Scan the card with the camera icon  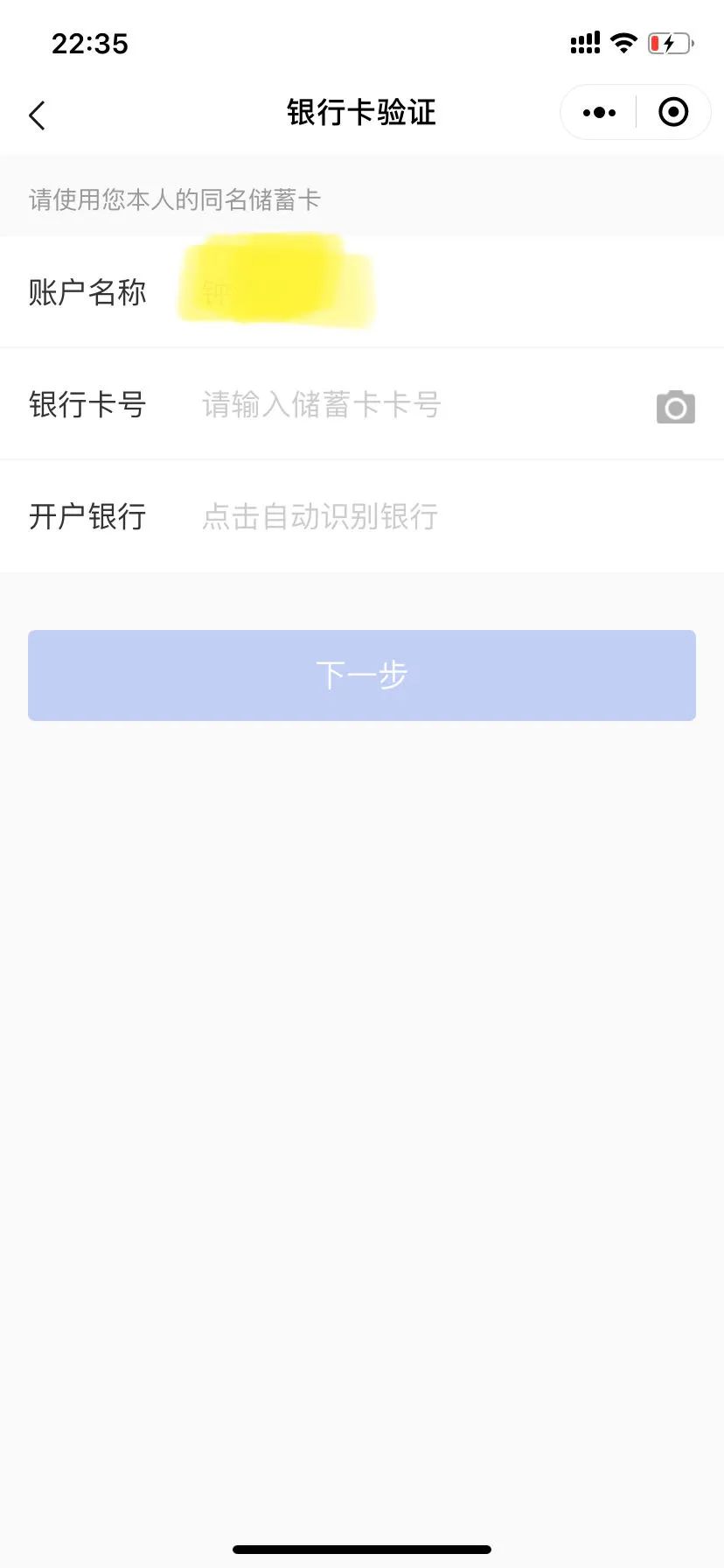(676, 407)
